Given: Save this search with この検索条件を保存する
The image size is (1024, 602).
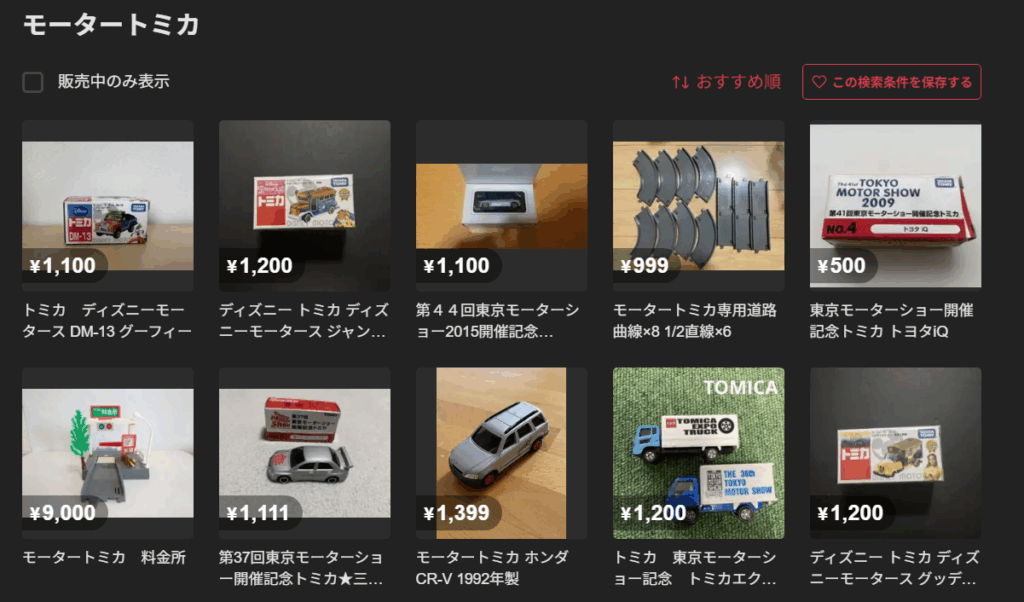Looking at the screenshot, I should pos(891,82).
